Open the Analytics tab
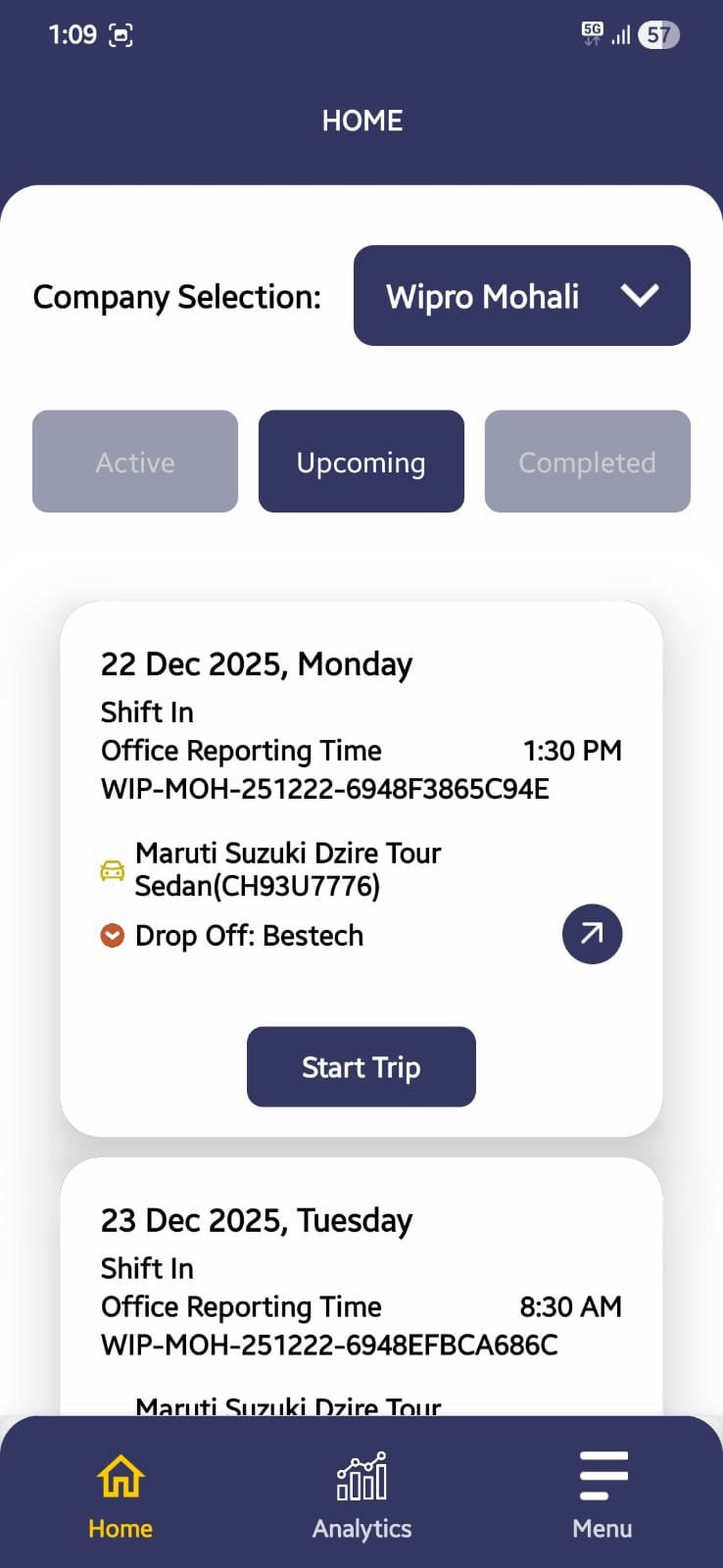Viewport: 723px width, 1568px height. point(361,1495)
